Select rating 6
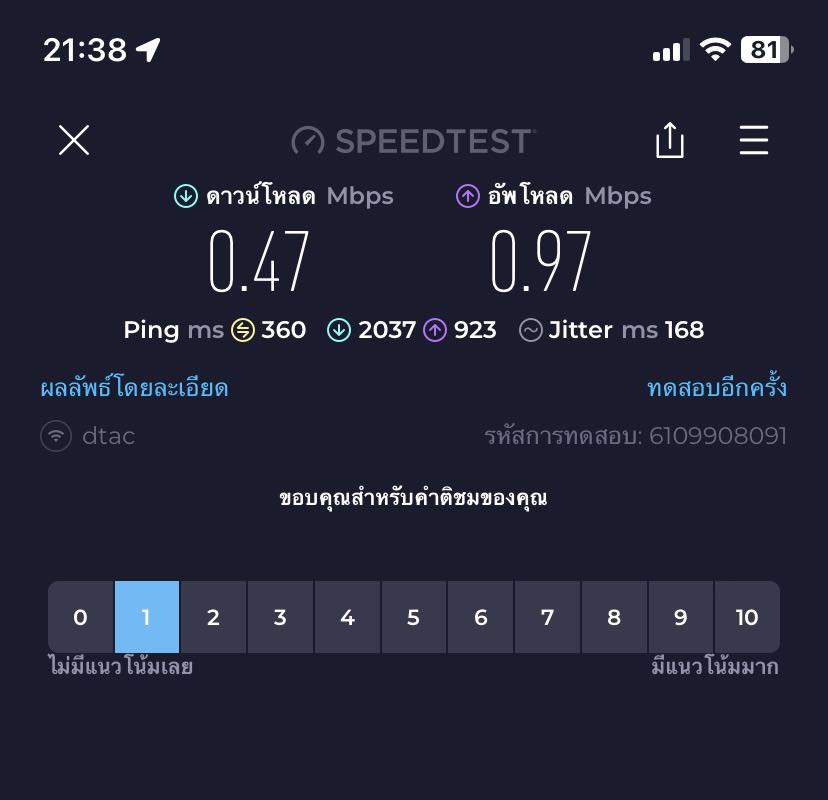 pos(480,617)
